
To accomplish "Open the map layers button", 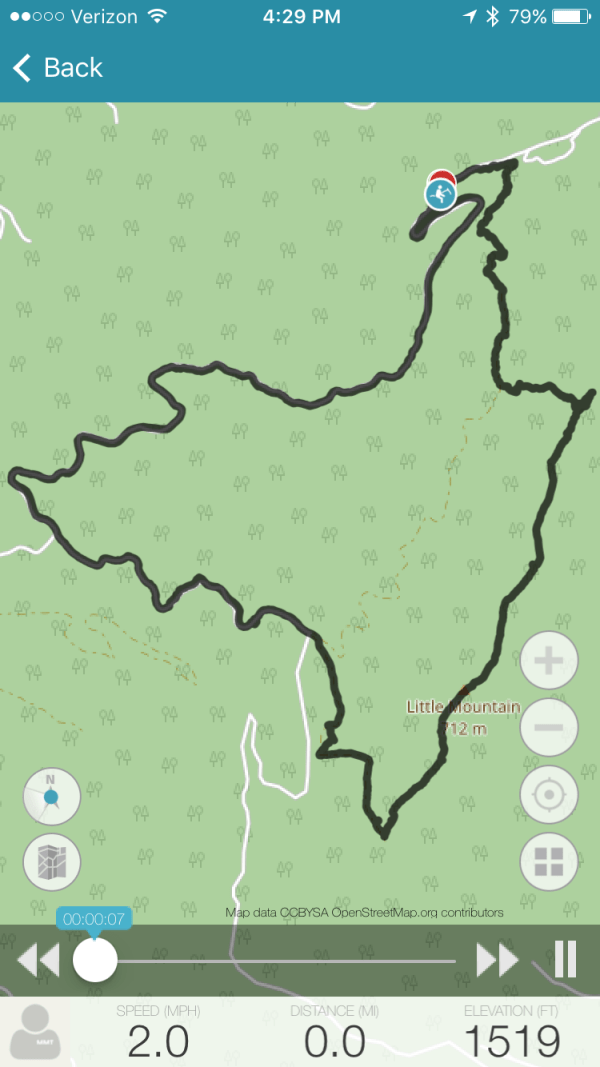I will click(x=52, y=861).
